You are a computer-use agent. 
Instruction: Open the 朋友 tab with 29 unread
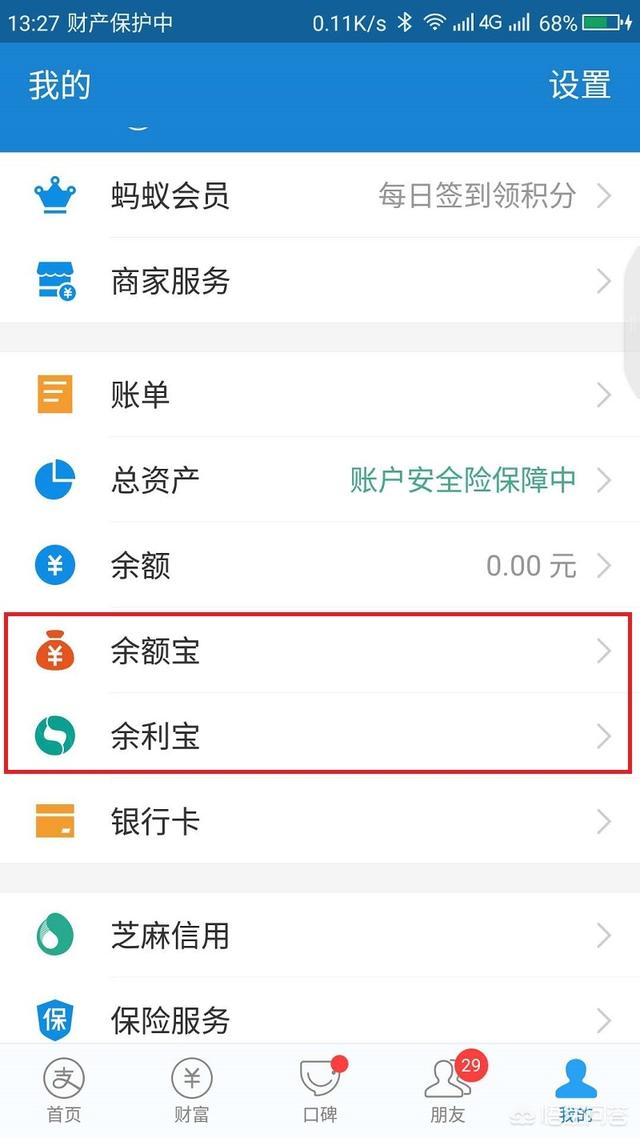coord(448,1089)
